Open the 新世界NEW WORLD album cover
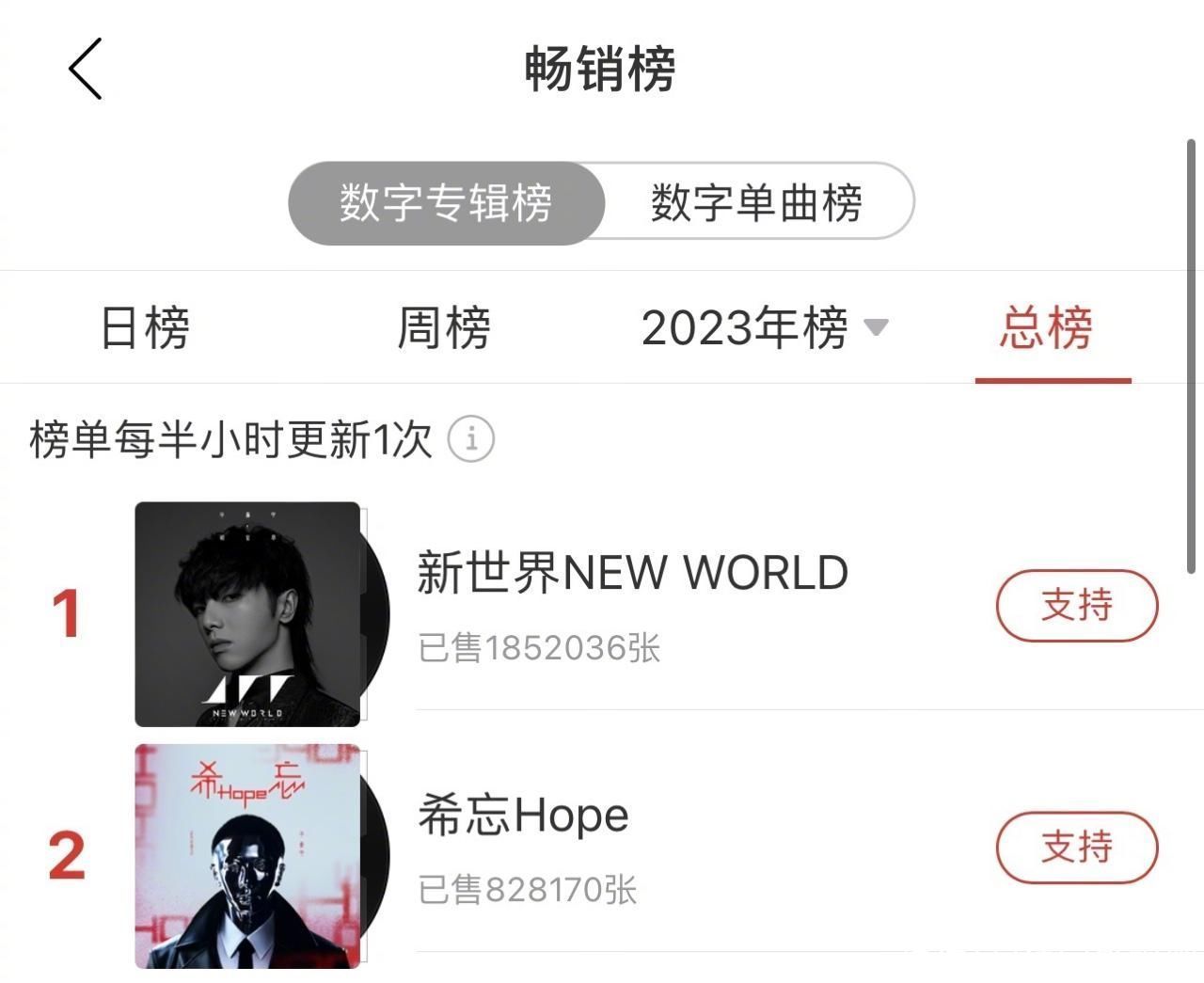 (248, 613)
